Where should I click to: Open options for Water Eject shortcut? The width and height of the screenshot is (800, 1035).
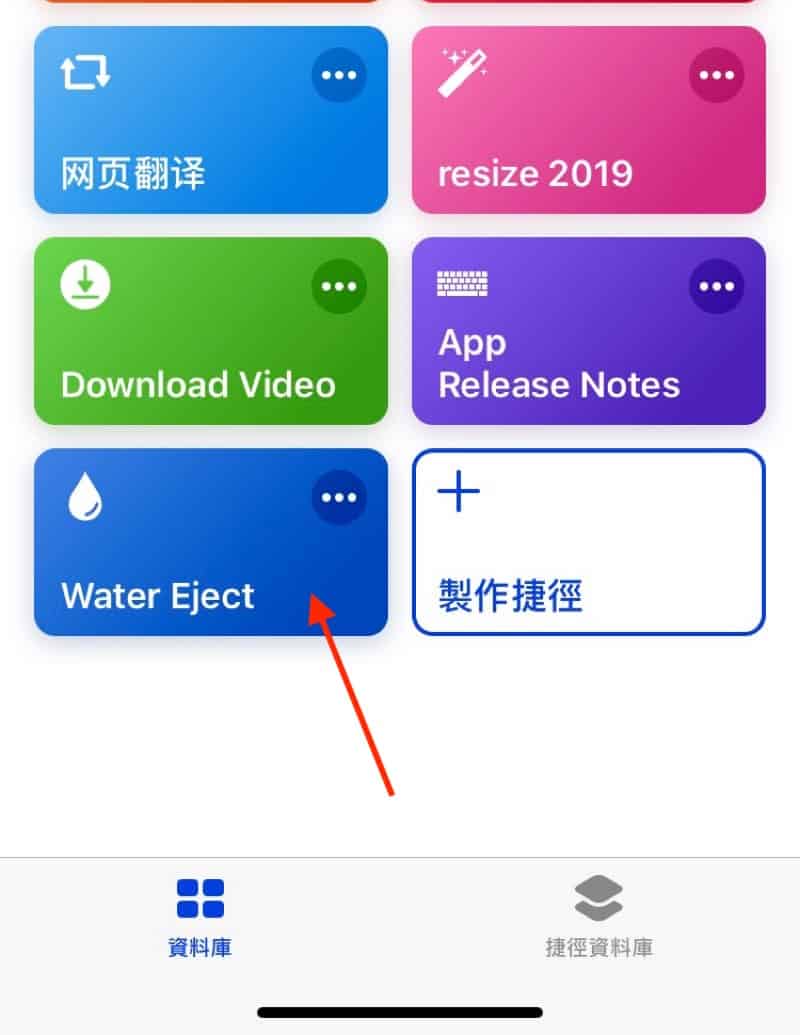tap(339, 497)
